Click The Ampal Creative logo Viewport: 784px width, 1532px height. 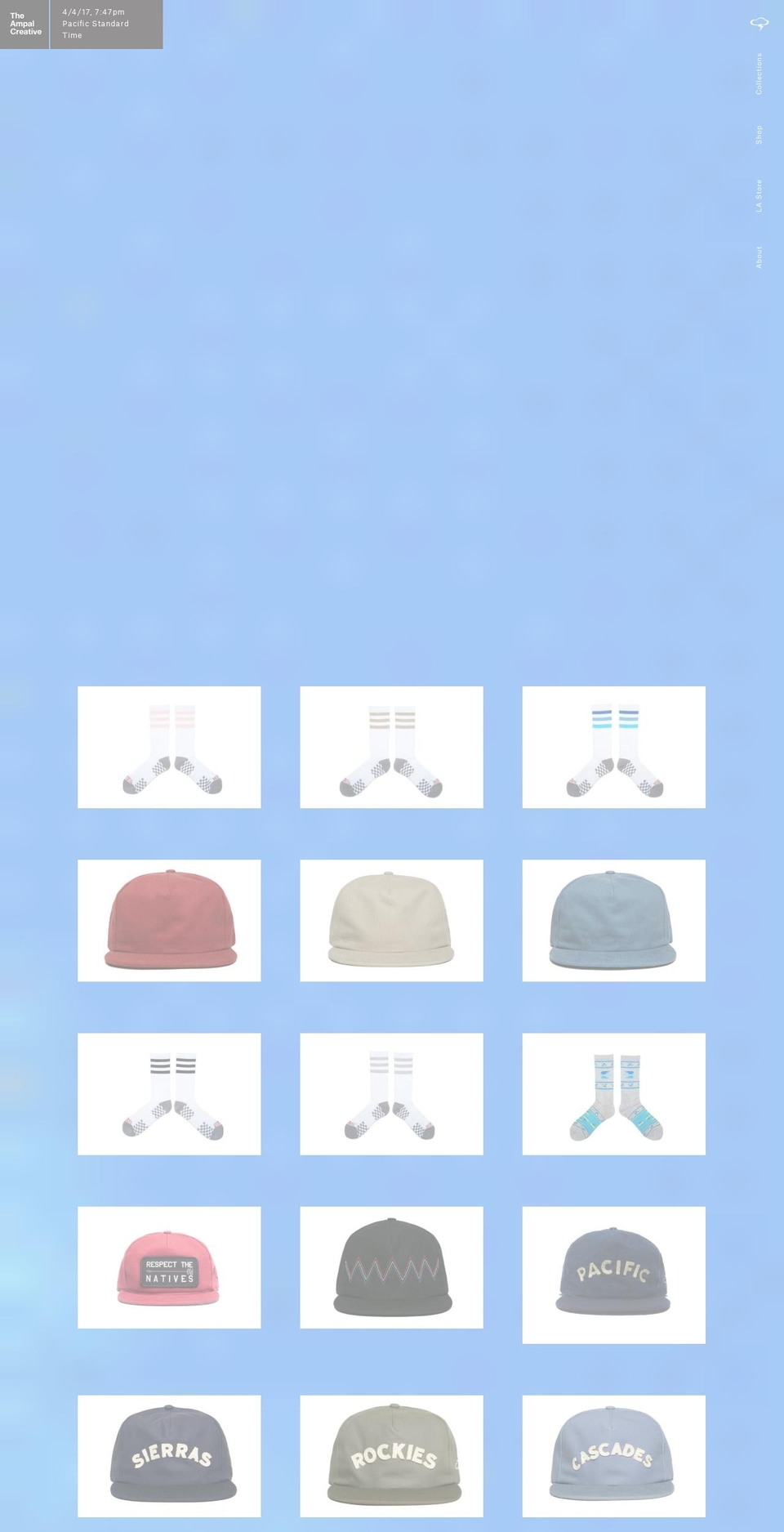pyautogui.click(x=25, y=24)
